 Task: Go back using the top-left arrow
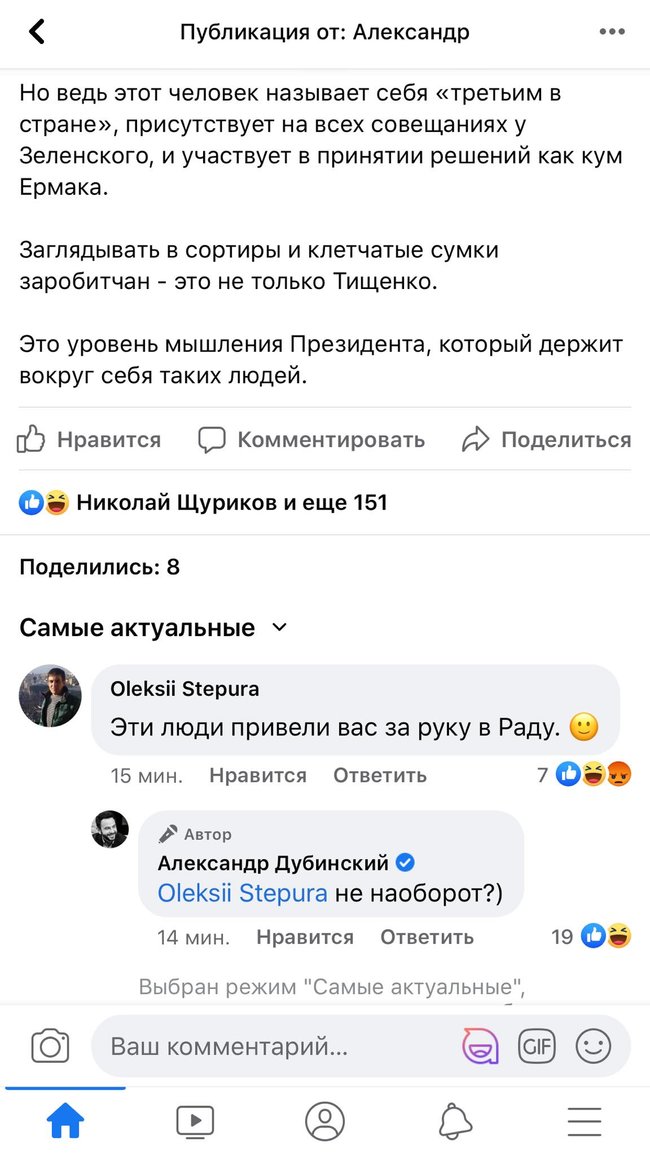pos(36,32)
